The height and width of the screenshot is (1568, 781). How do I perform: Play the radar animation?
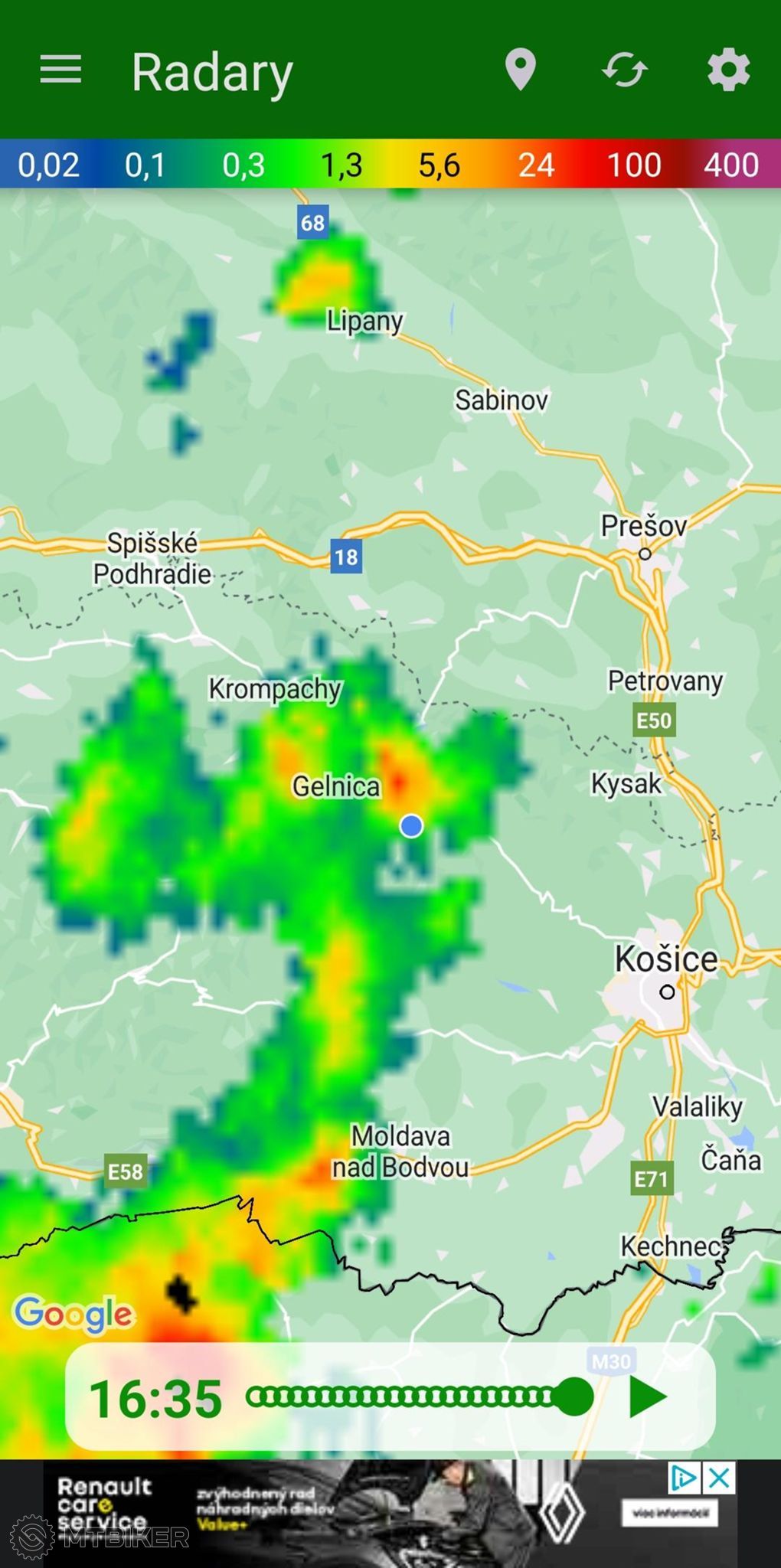point(648,1397)
